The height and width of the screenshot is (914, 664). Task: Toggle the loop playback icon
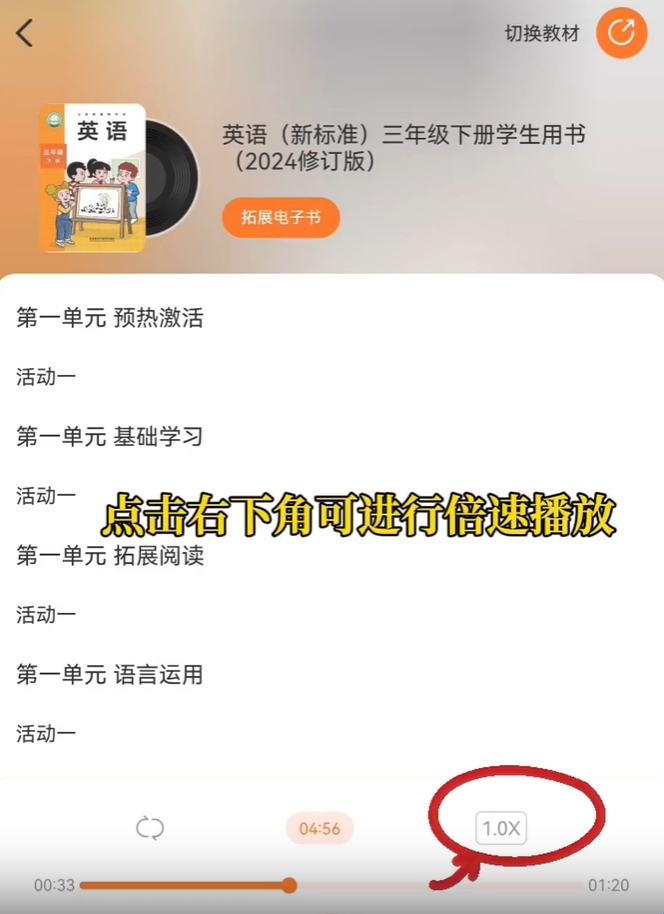click(x=150, y=828)
